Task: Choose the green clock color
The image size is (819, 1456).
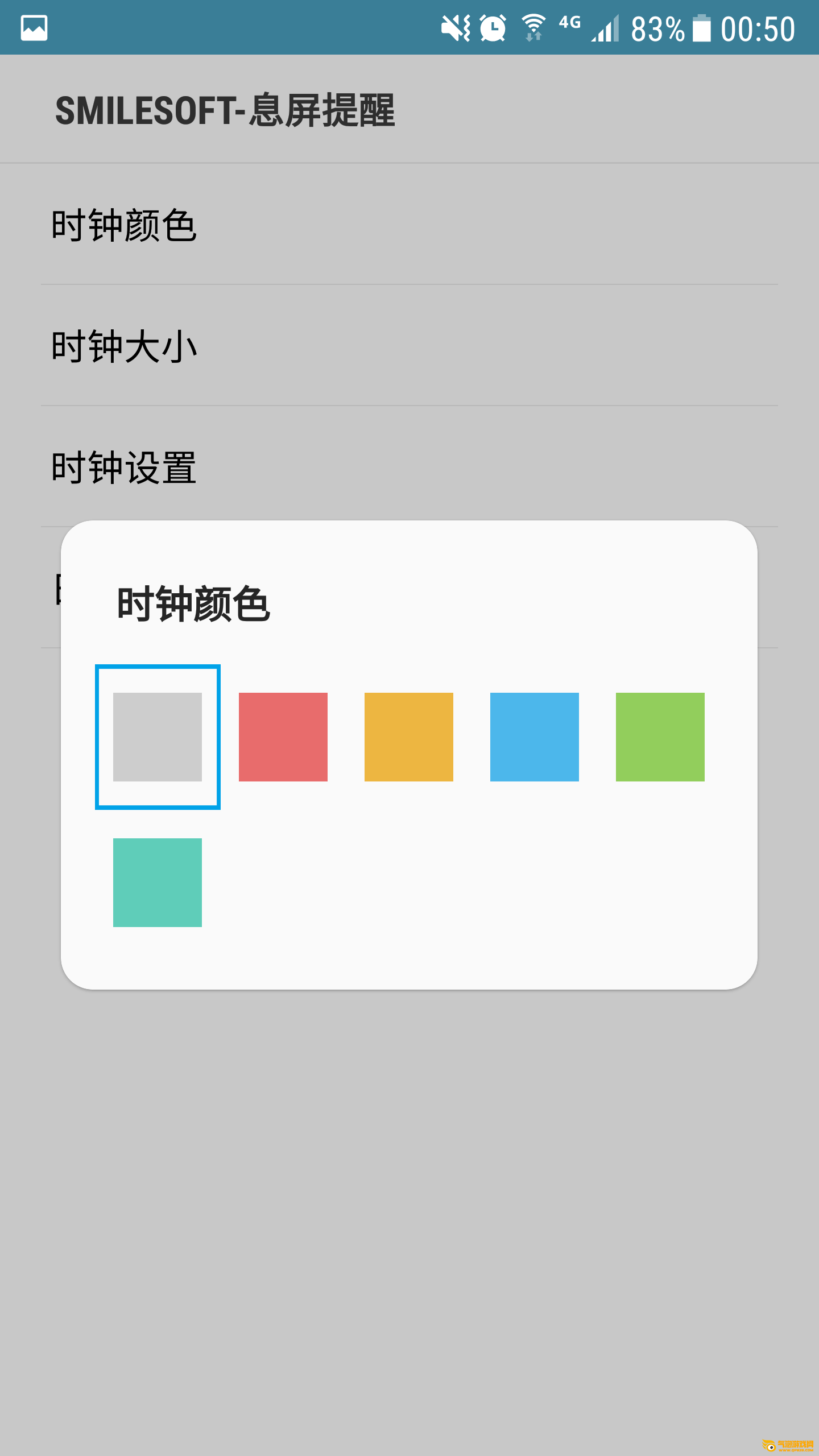Action: pyautogui.click(x=660, y=737)
